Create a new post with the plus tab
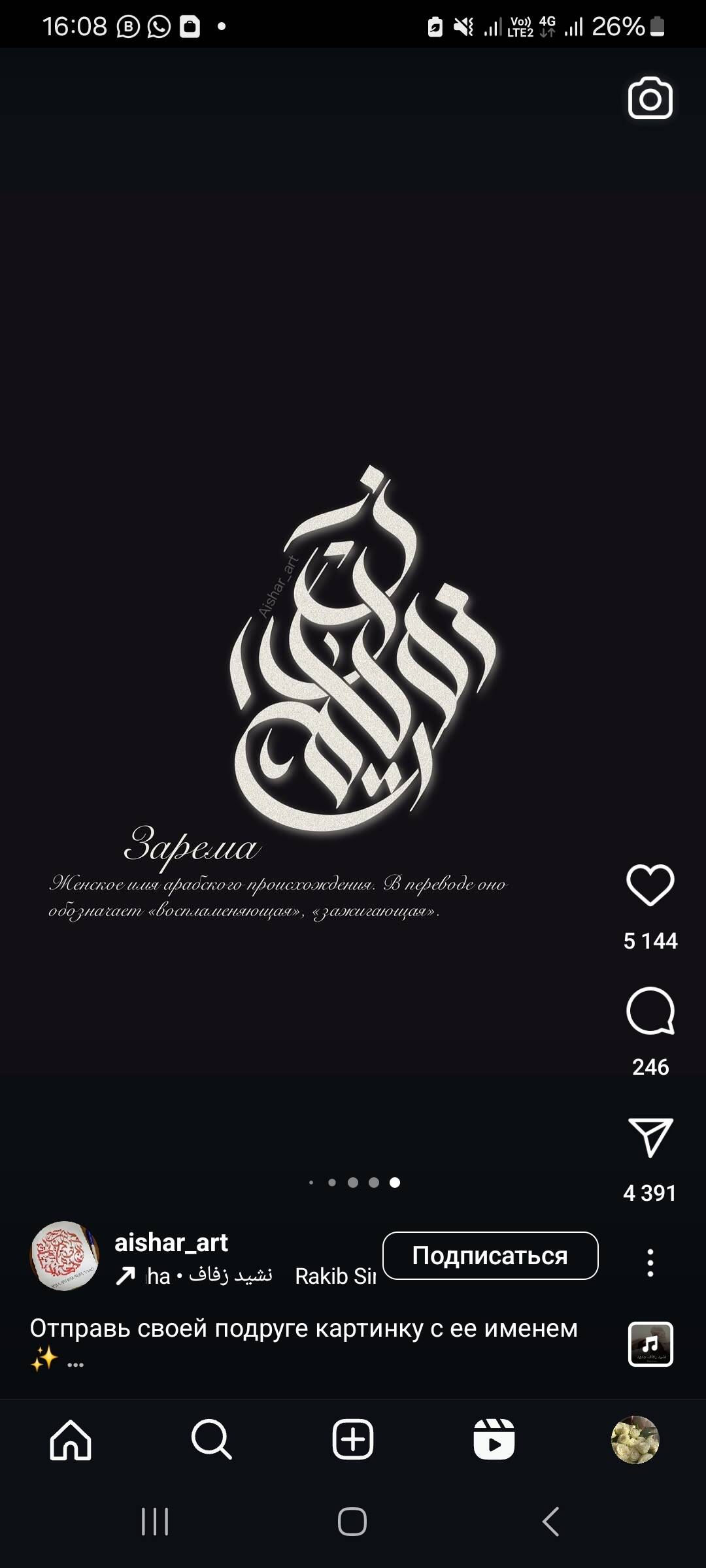The width and height of the screenshot is (706, 1568). click(x=353, y=1439)
